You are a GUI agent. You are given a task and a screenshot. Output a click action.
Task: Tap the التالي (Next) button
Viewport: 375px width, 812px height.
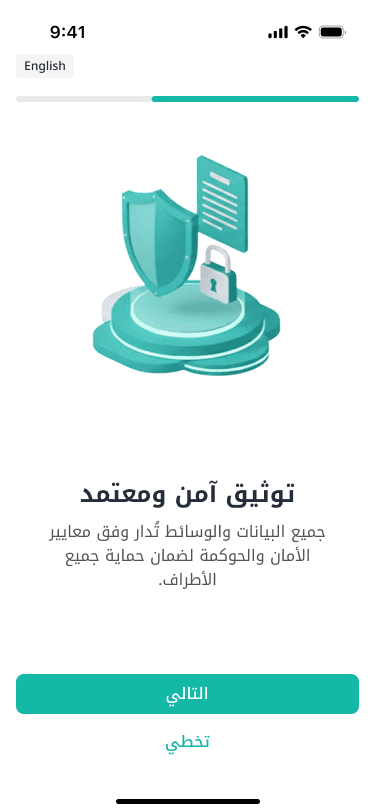point(188,694)
